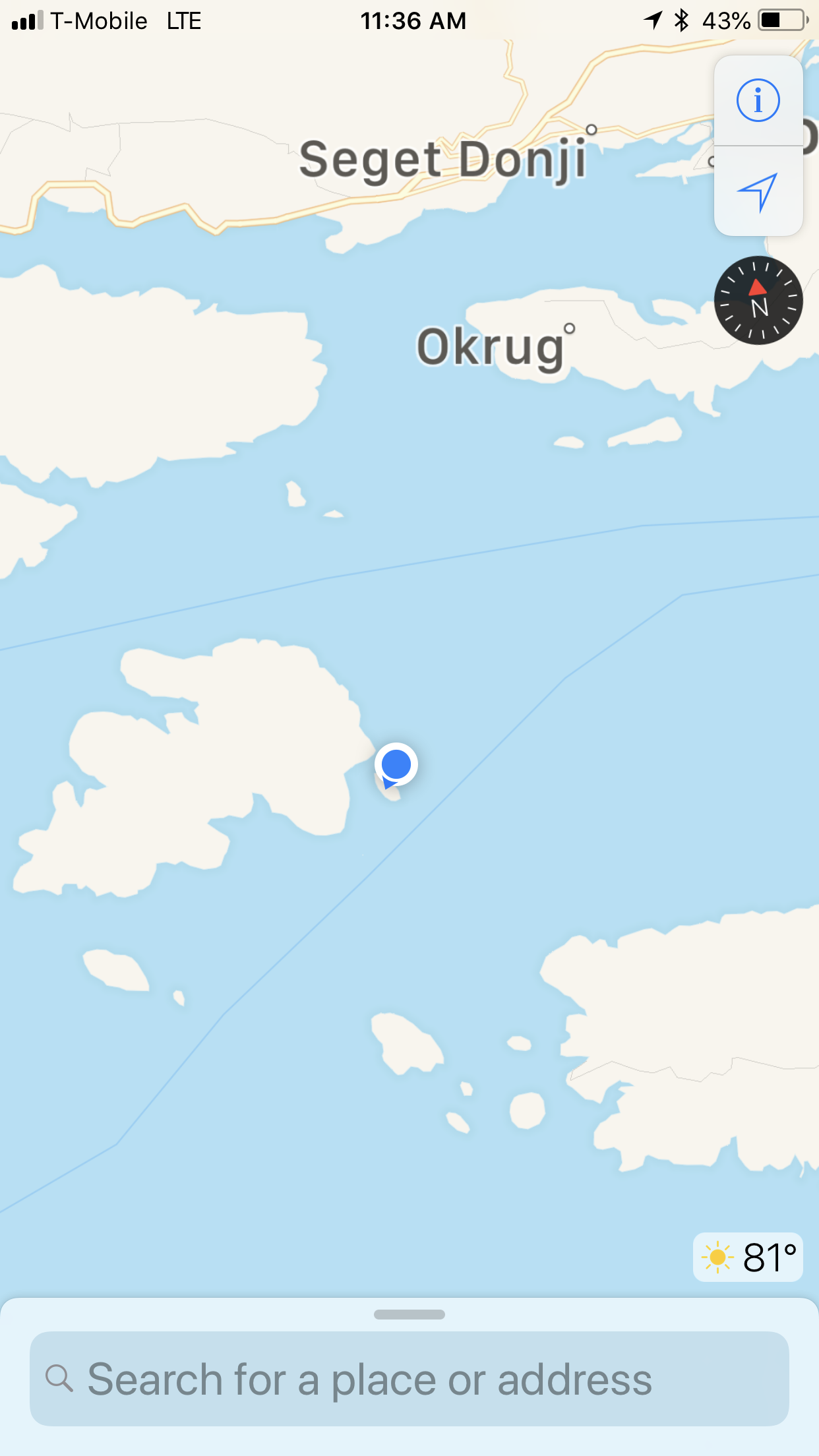Tap the search panel grabber handle
Viewport: 819px width, 1456px height.
point(409,1314)
